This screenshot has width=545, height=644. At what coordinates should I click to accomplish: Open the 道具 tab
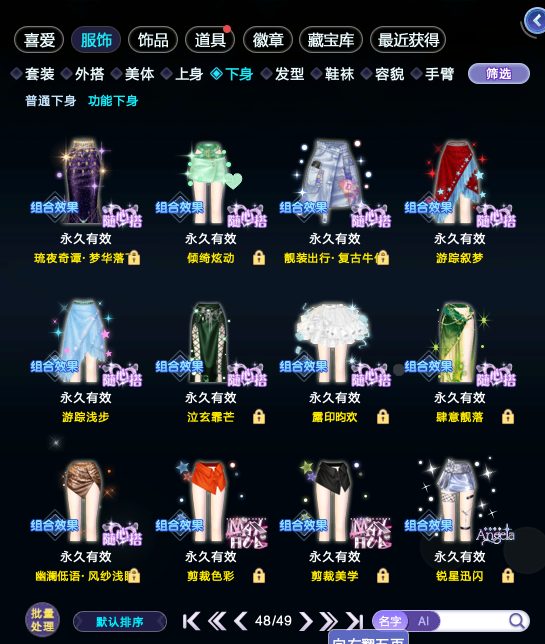[210, 40]
